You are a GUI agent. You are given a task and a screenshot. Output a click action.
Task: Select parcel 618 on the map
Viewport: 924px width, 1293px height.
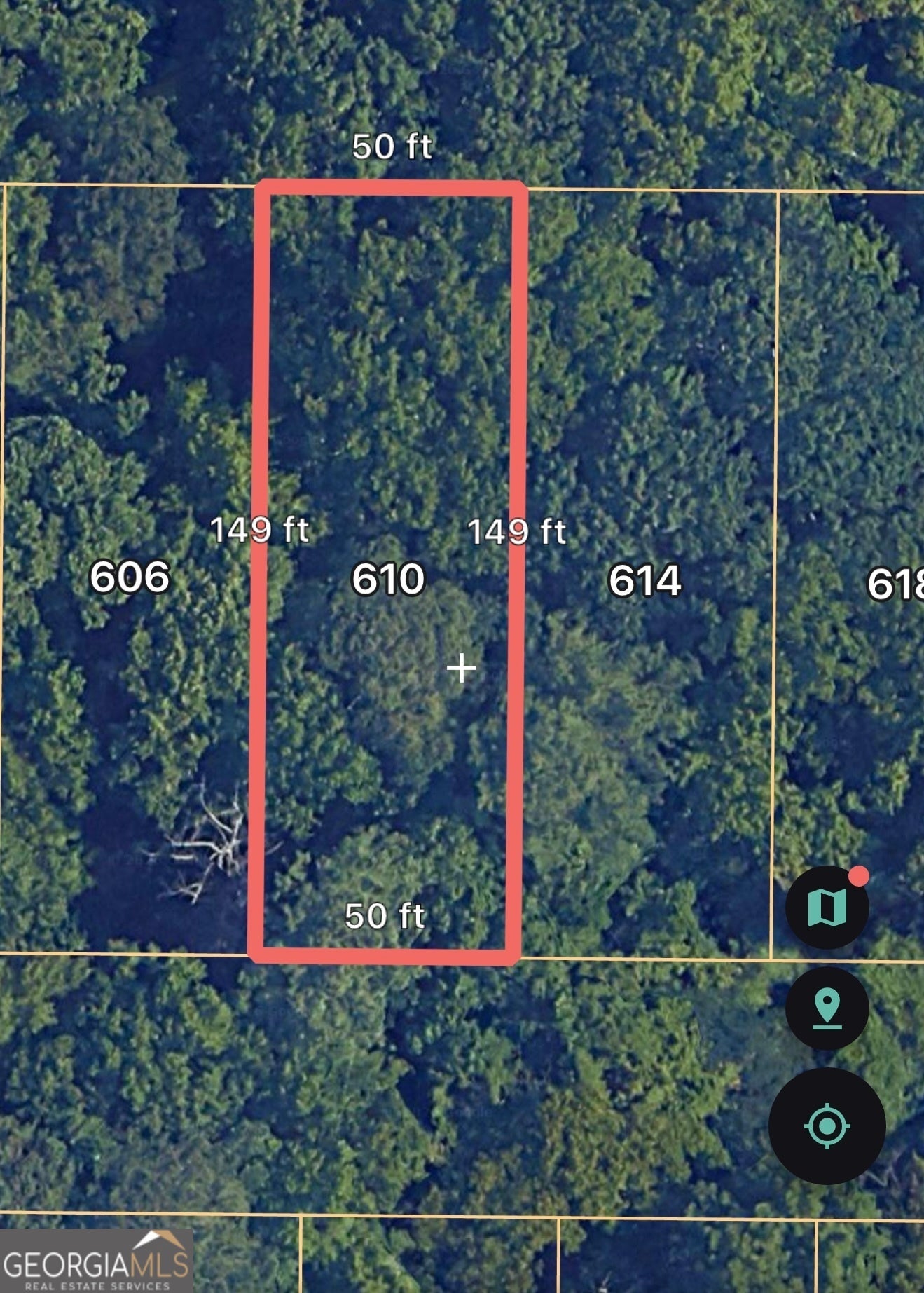895,583
